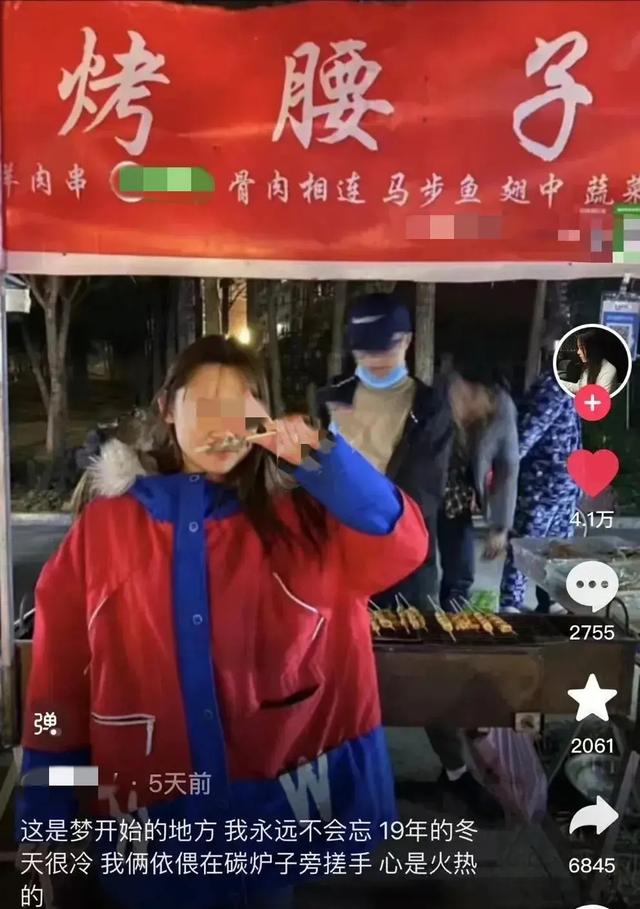
Task: Share this video using the arrow icon
Action: pyautogui.click(x=593, y=816)
